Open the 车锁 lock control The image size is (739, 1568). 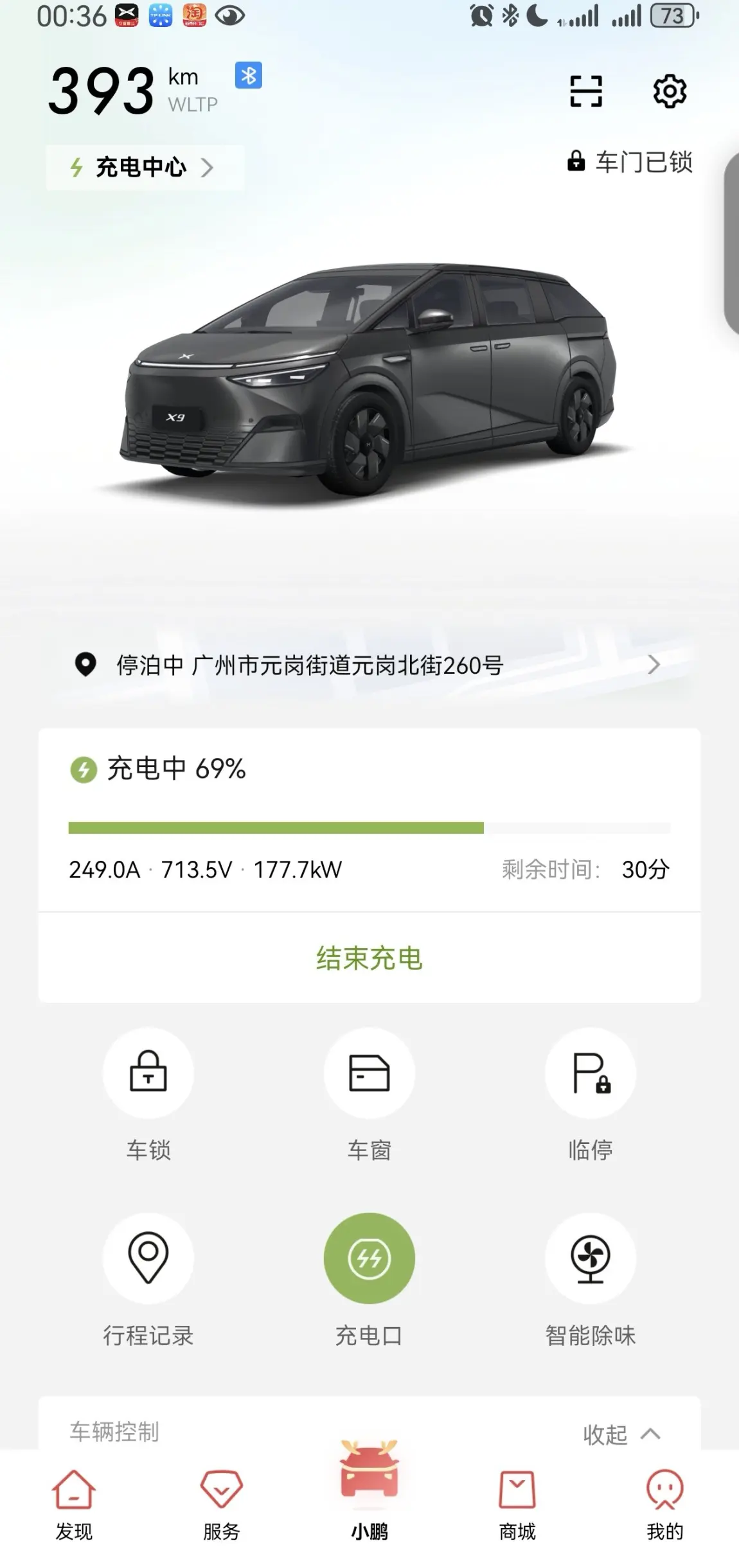148,1073
